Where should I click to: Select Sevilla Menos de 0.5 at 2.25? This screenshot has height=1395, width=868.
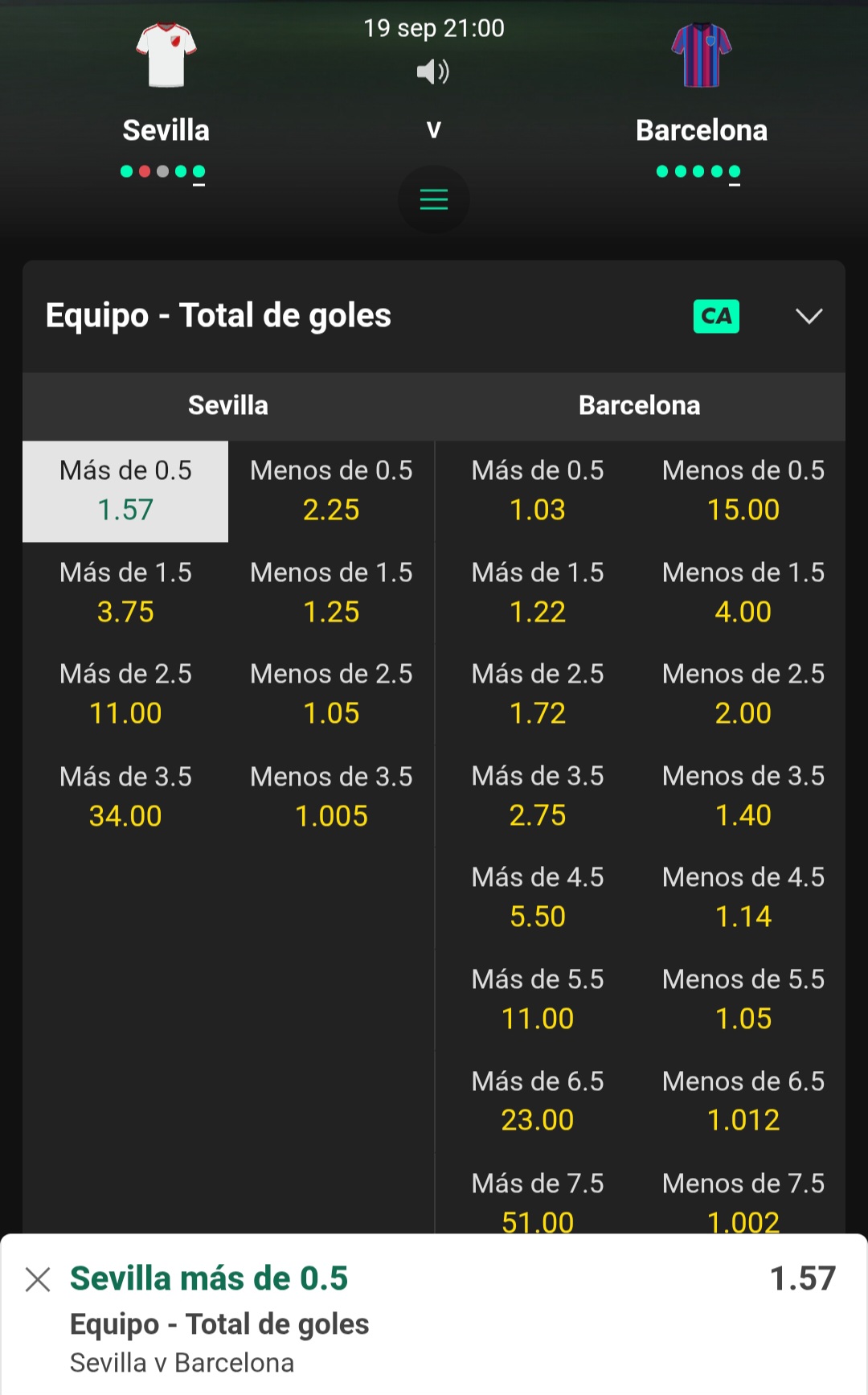(x=331, y=491)
